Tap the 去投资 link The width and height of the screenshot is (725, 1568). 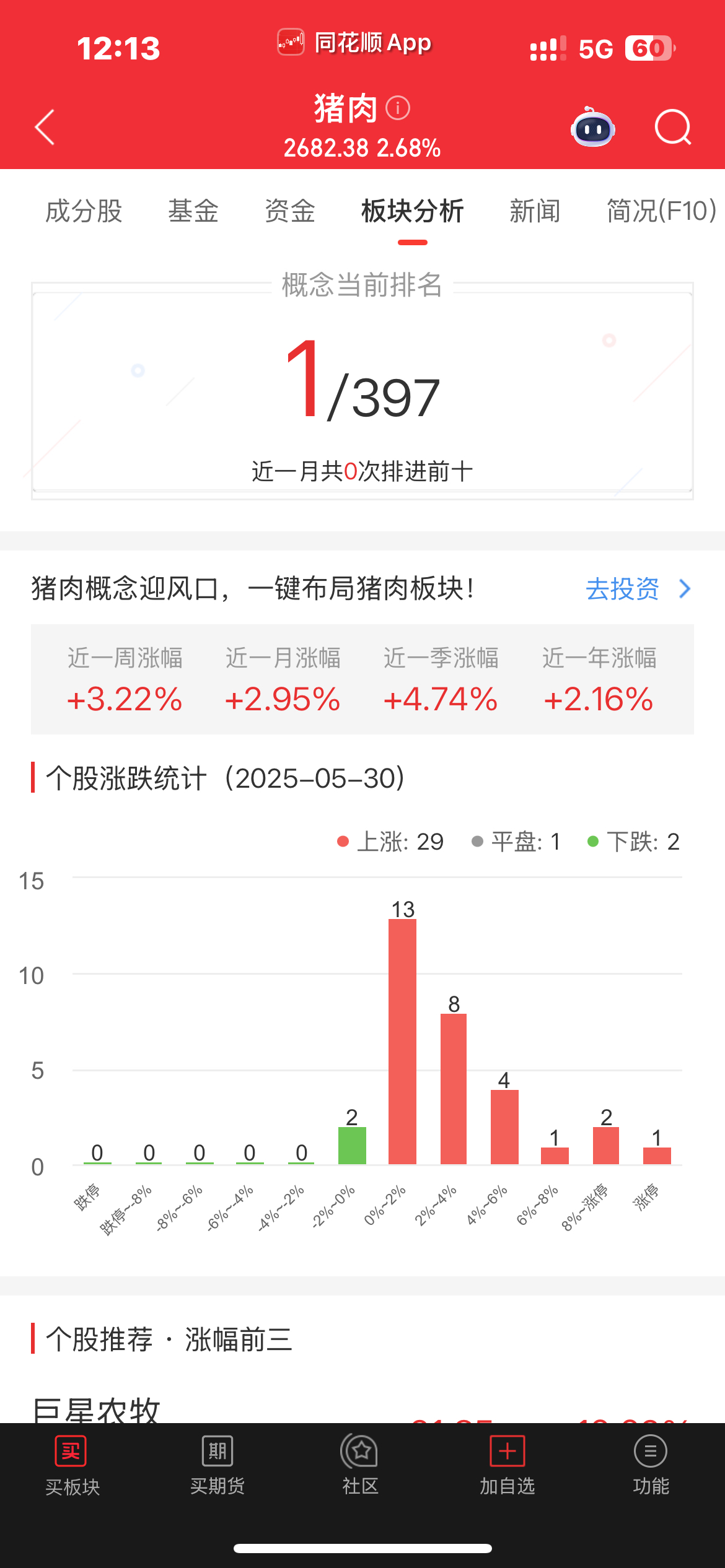637,589
